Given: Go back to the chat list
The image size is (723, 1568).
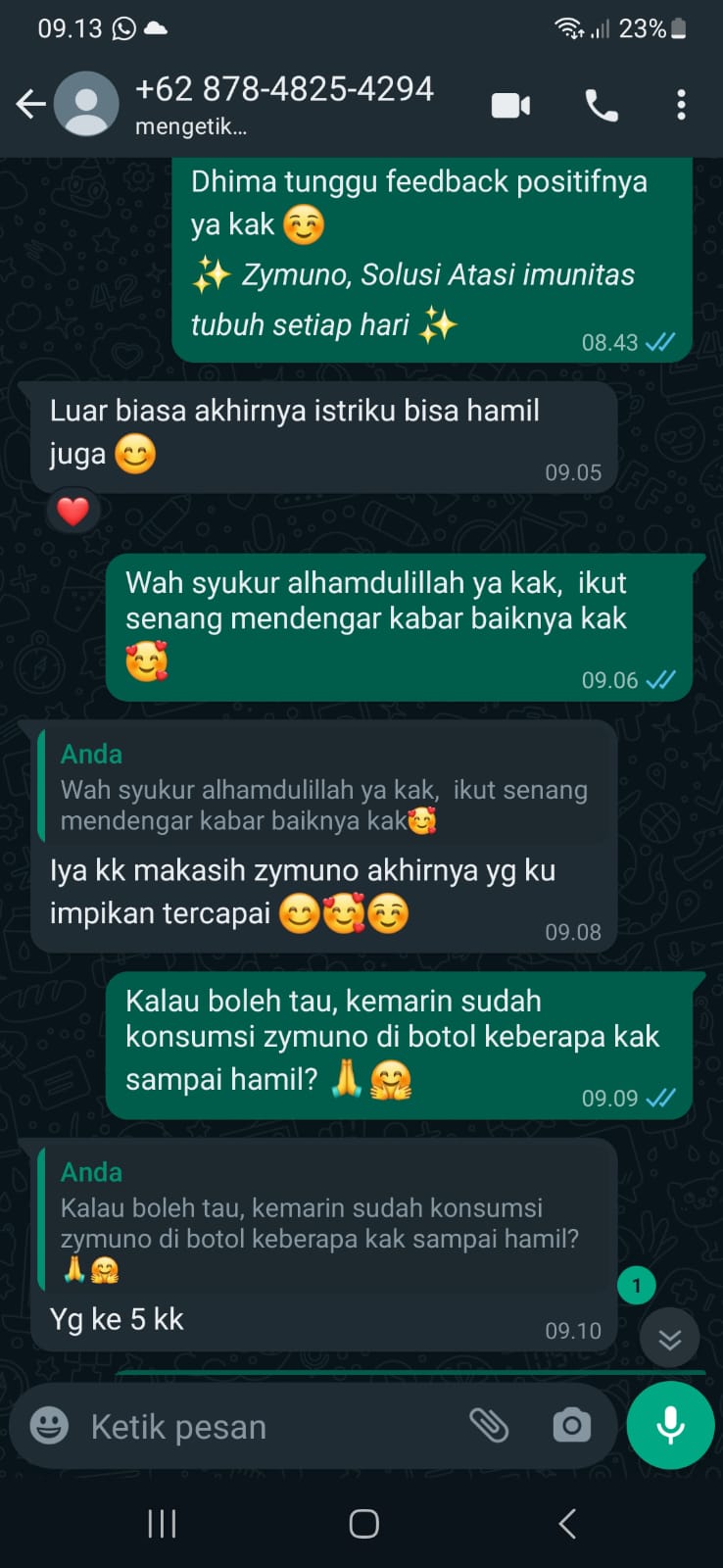Looking at the screenshot, I should pos(30,104).
